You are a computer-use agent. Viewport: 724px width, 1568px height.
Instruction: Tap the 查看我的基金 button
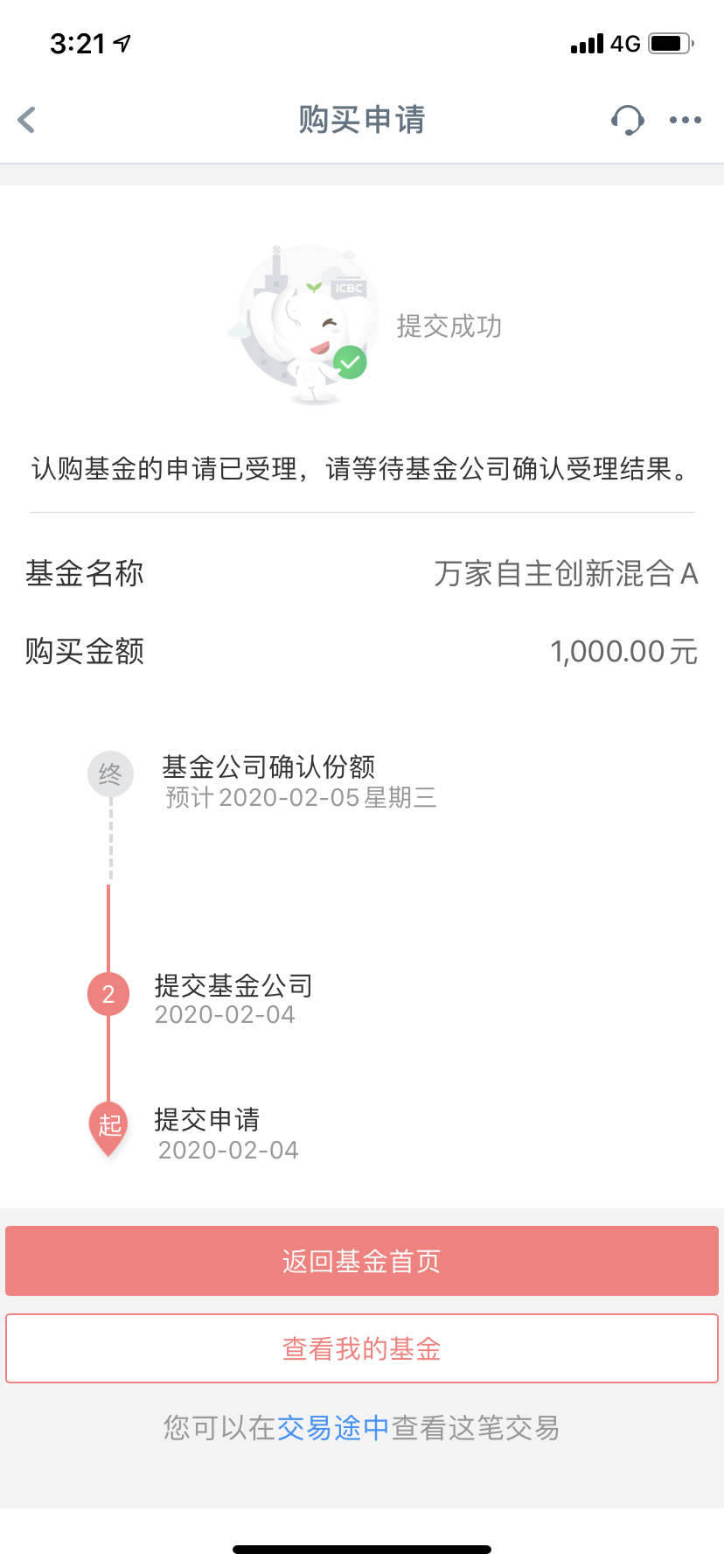pyautogui.click(x=361, y=1348)
